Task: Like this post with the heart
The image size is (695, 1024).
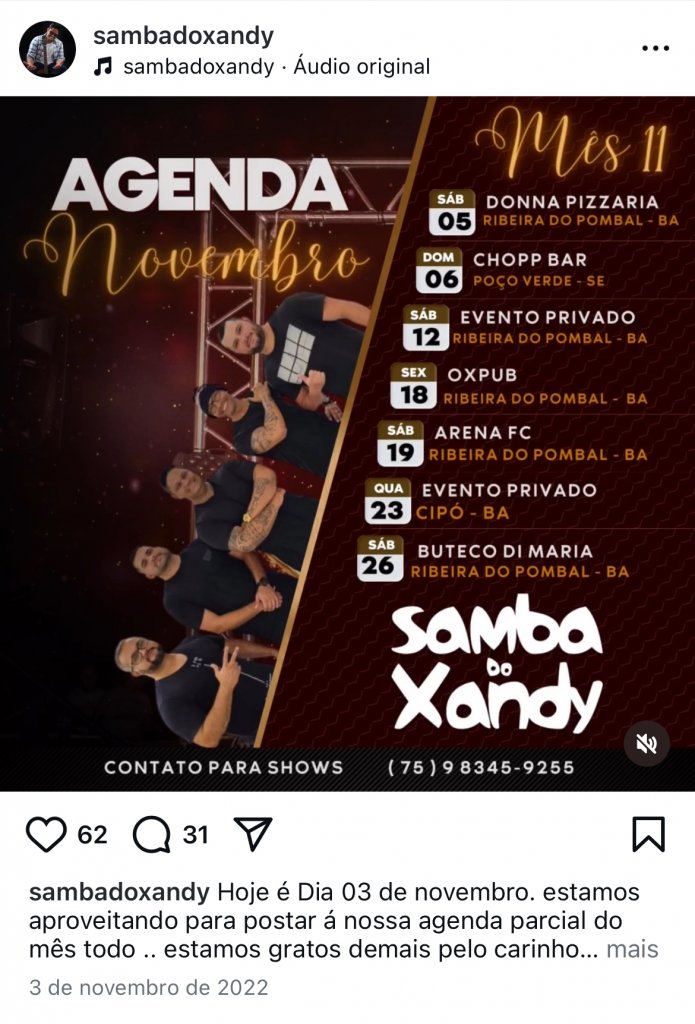Action: (46, 834)
